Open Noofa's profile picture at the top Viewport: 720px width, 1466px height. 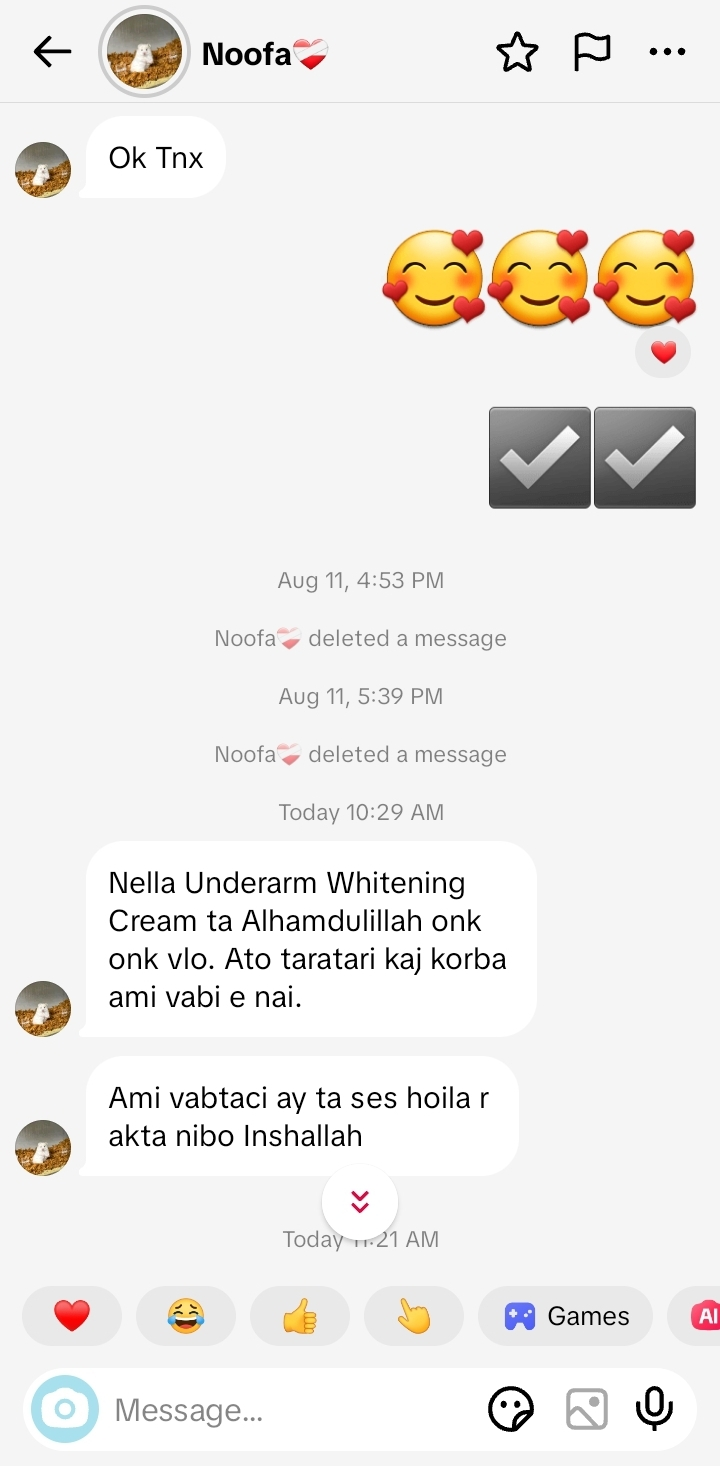tap(144, 51)
